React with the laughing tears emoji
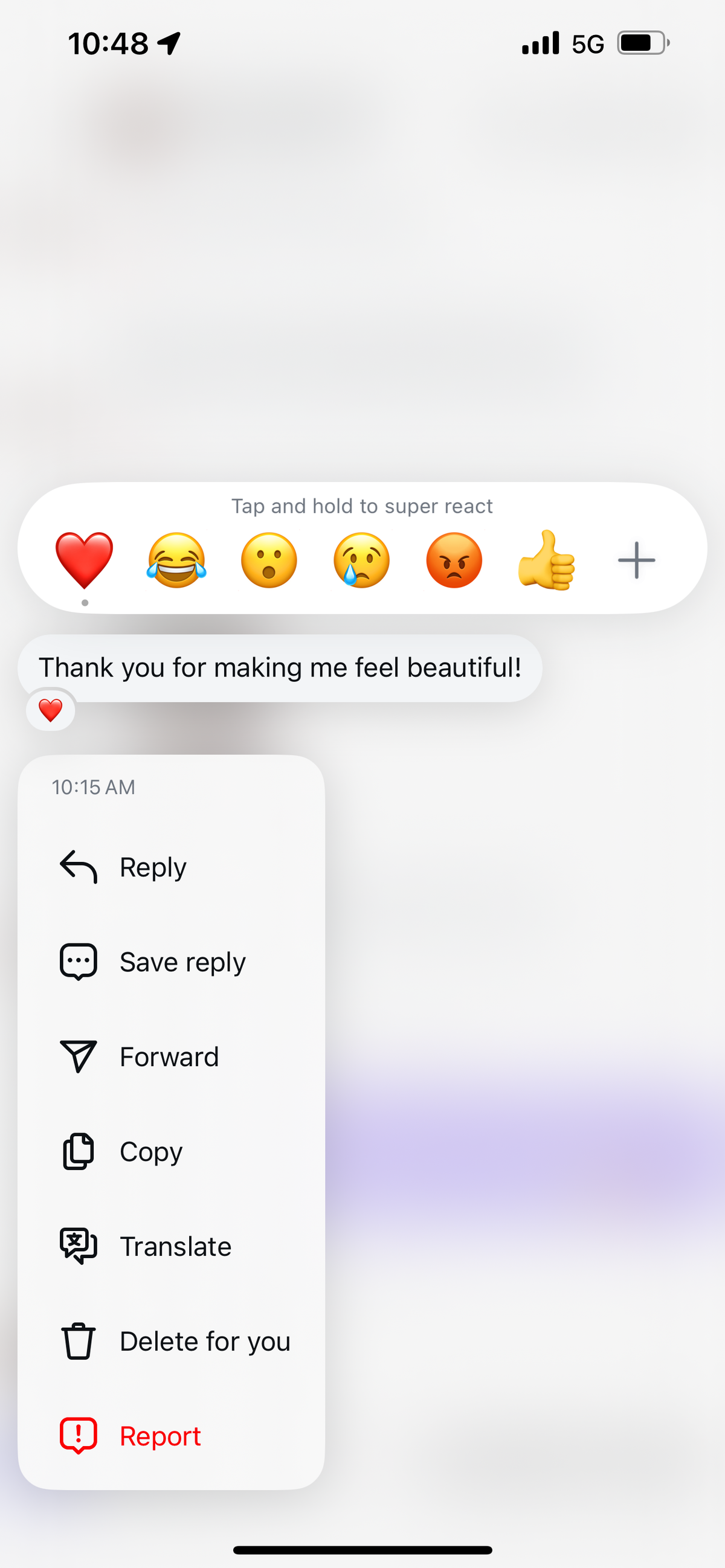This screenshot has height=1568, width=725. 176,559
